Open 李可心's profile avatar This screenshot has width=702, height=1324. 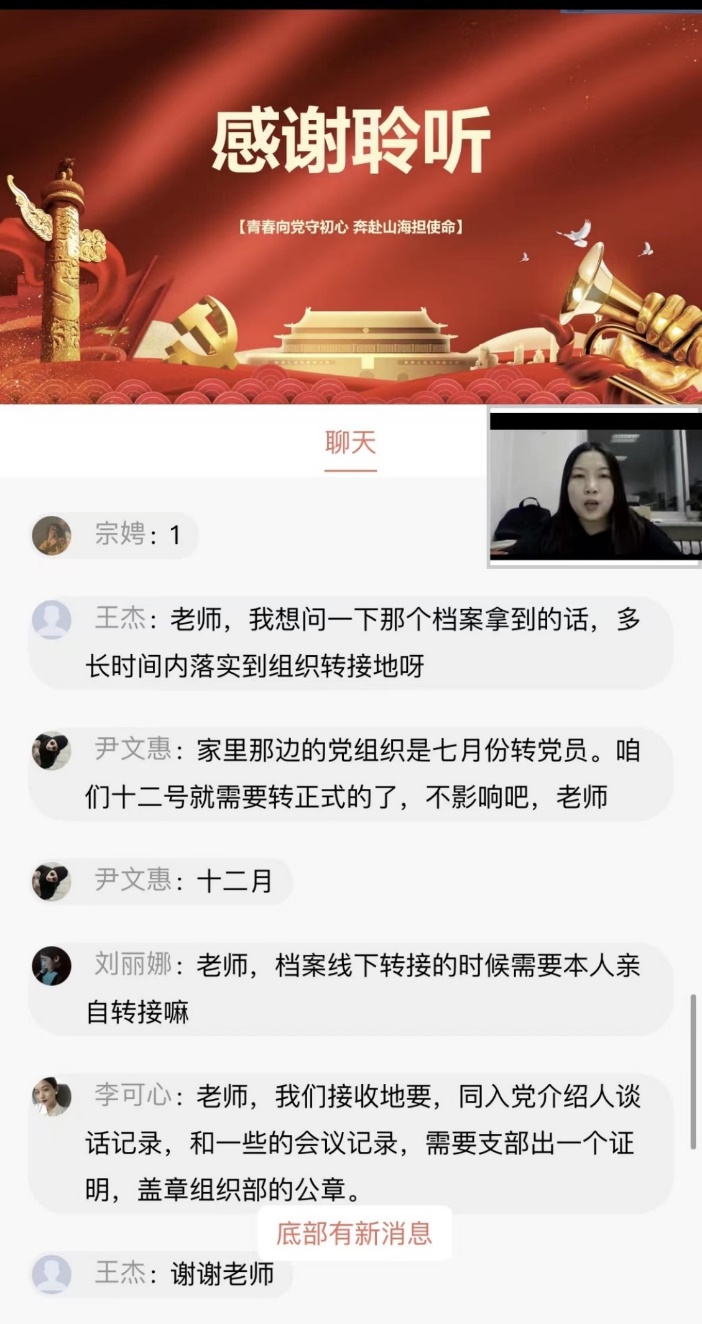coord(52,1097)
